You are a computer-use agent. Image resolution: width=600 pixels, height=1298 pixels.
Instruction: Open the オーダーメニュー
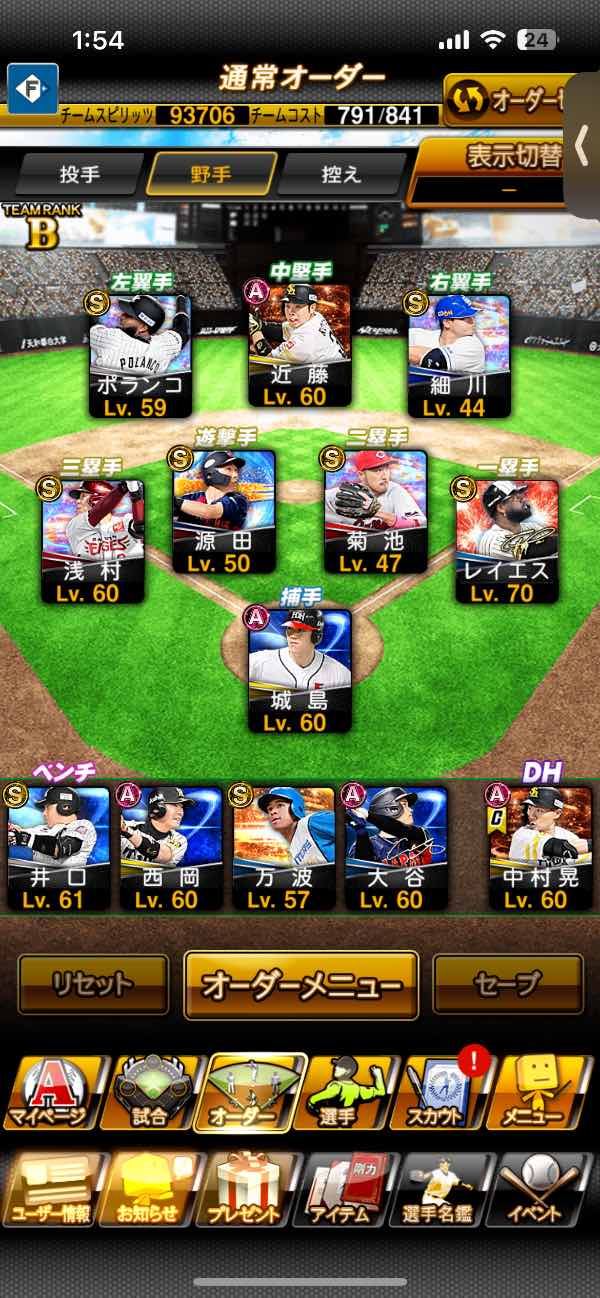point(301,985)
